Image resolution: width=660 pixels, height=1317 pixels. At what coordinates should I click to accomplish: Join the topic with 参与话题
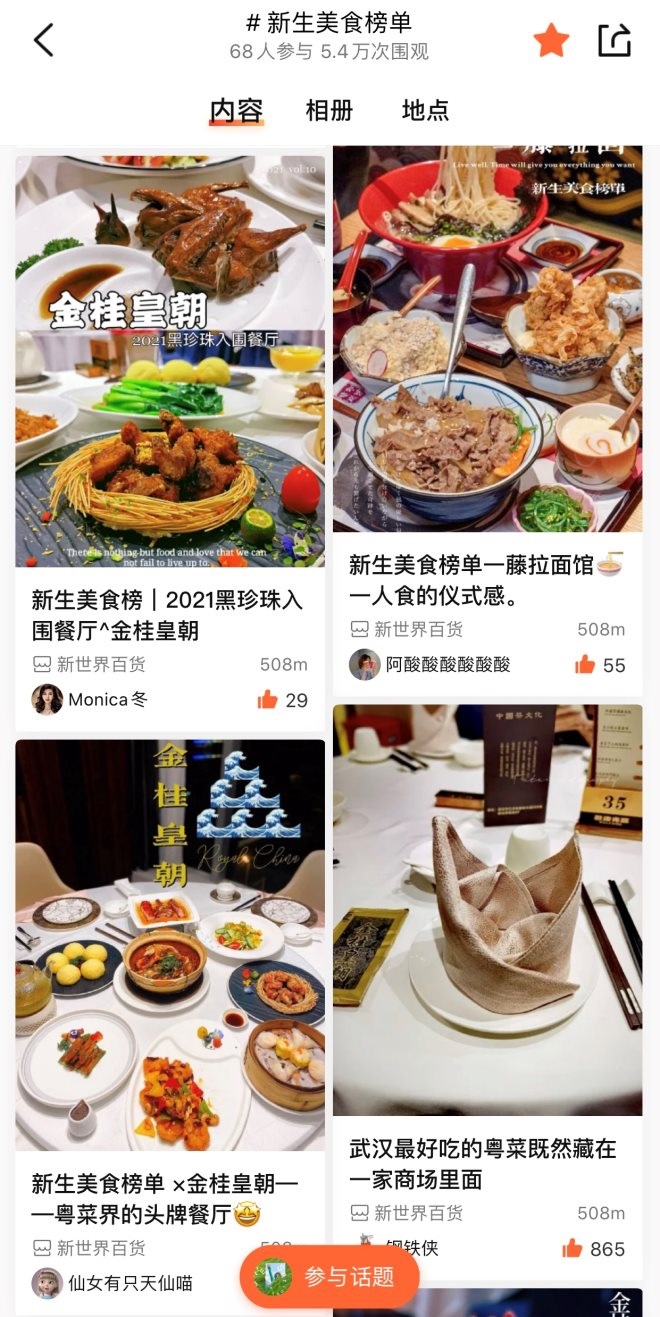coord(329,1277)
